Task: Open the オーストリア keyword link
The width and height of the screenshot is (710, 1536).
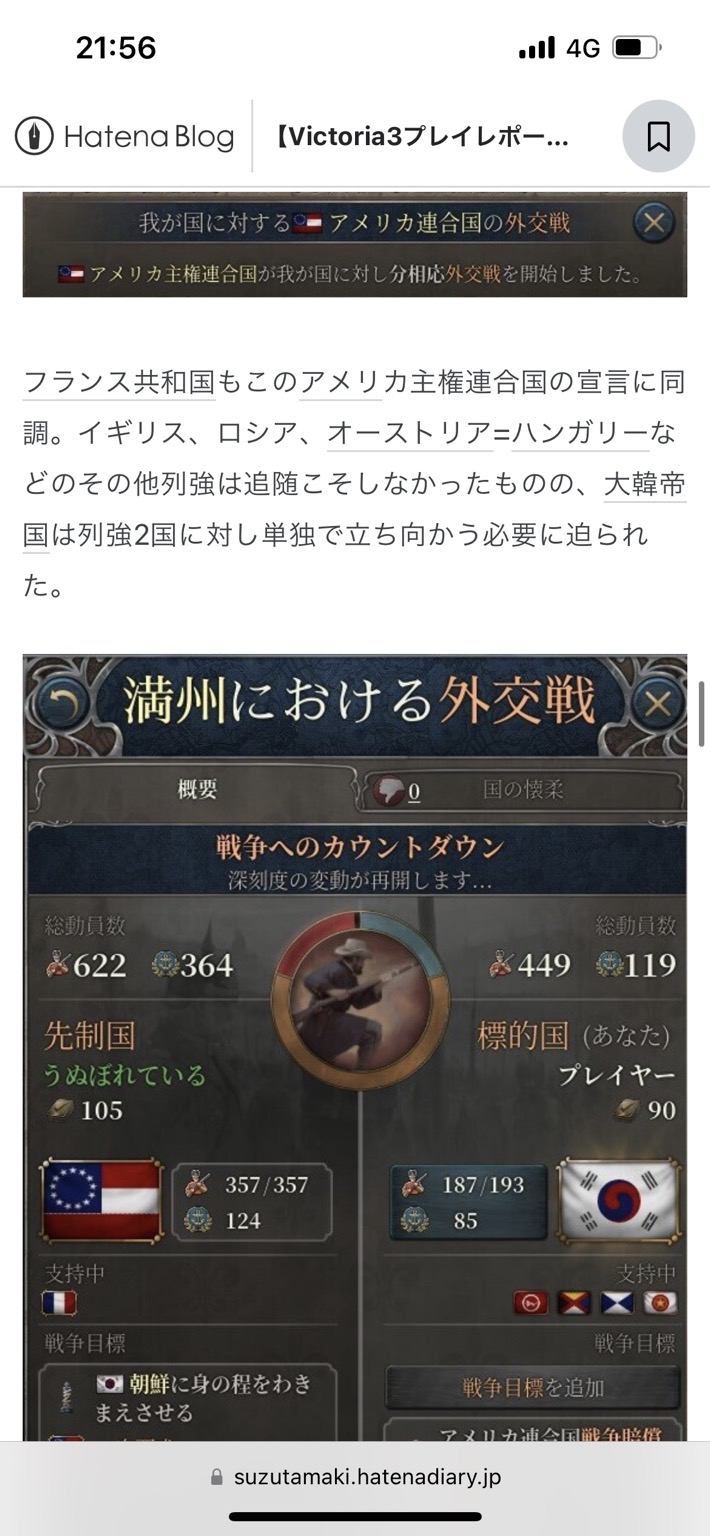Action: point(410,434)
